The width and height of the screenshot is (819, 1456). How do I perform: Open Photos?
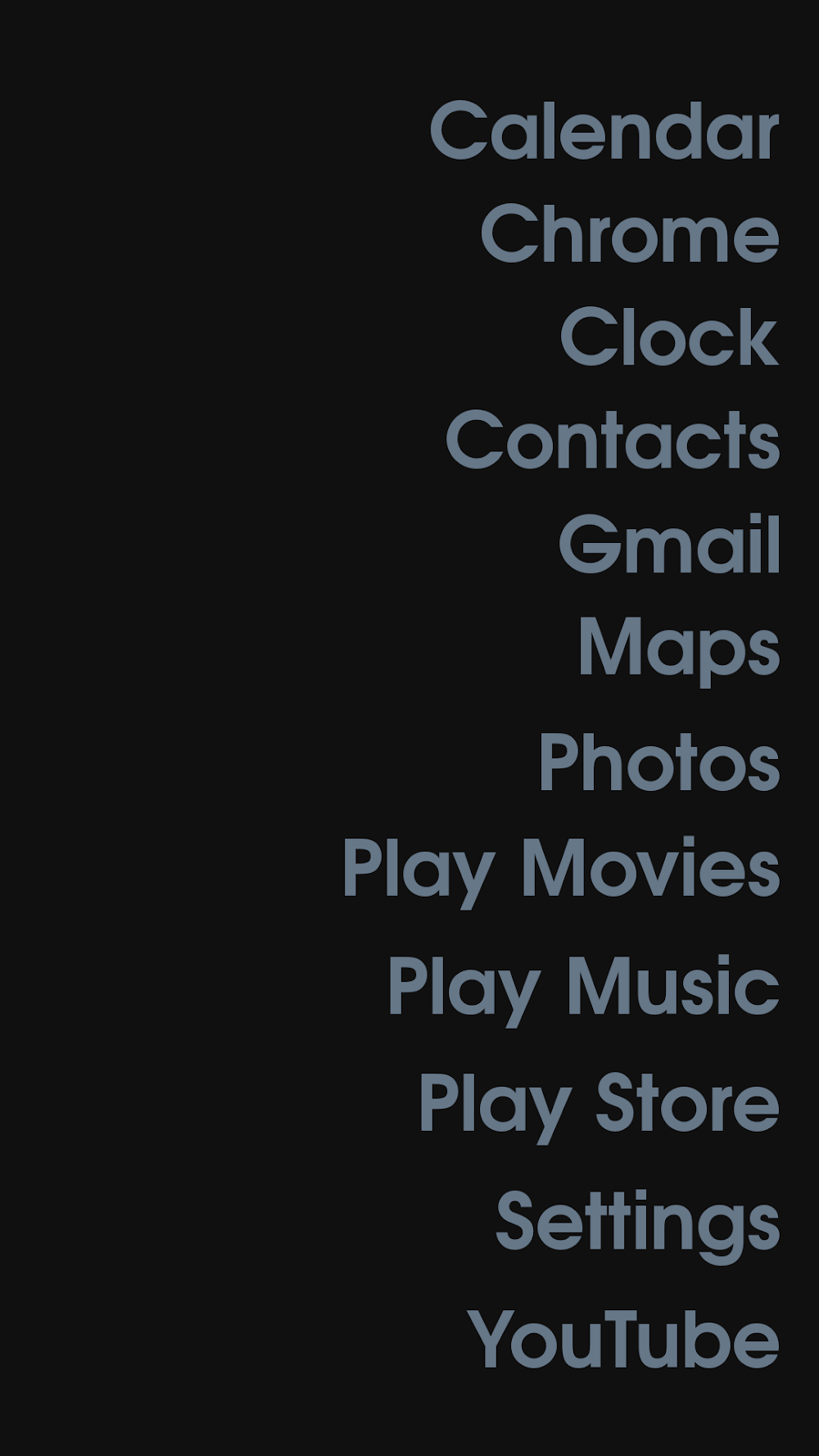658,762
